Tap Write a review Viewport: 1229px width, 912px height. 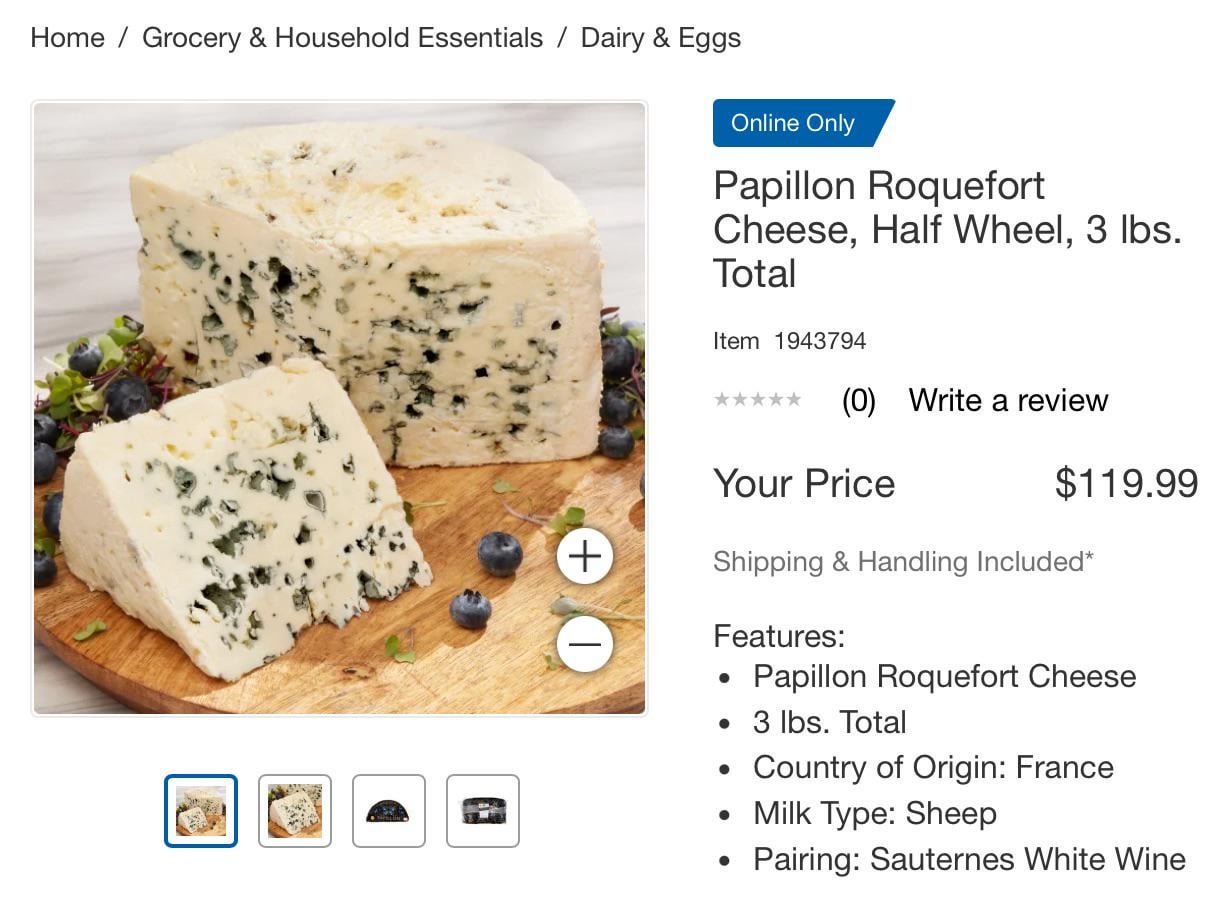[x=1008, y=401]
